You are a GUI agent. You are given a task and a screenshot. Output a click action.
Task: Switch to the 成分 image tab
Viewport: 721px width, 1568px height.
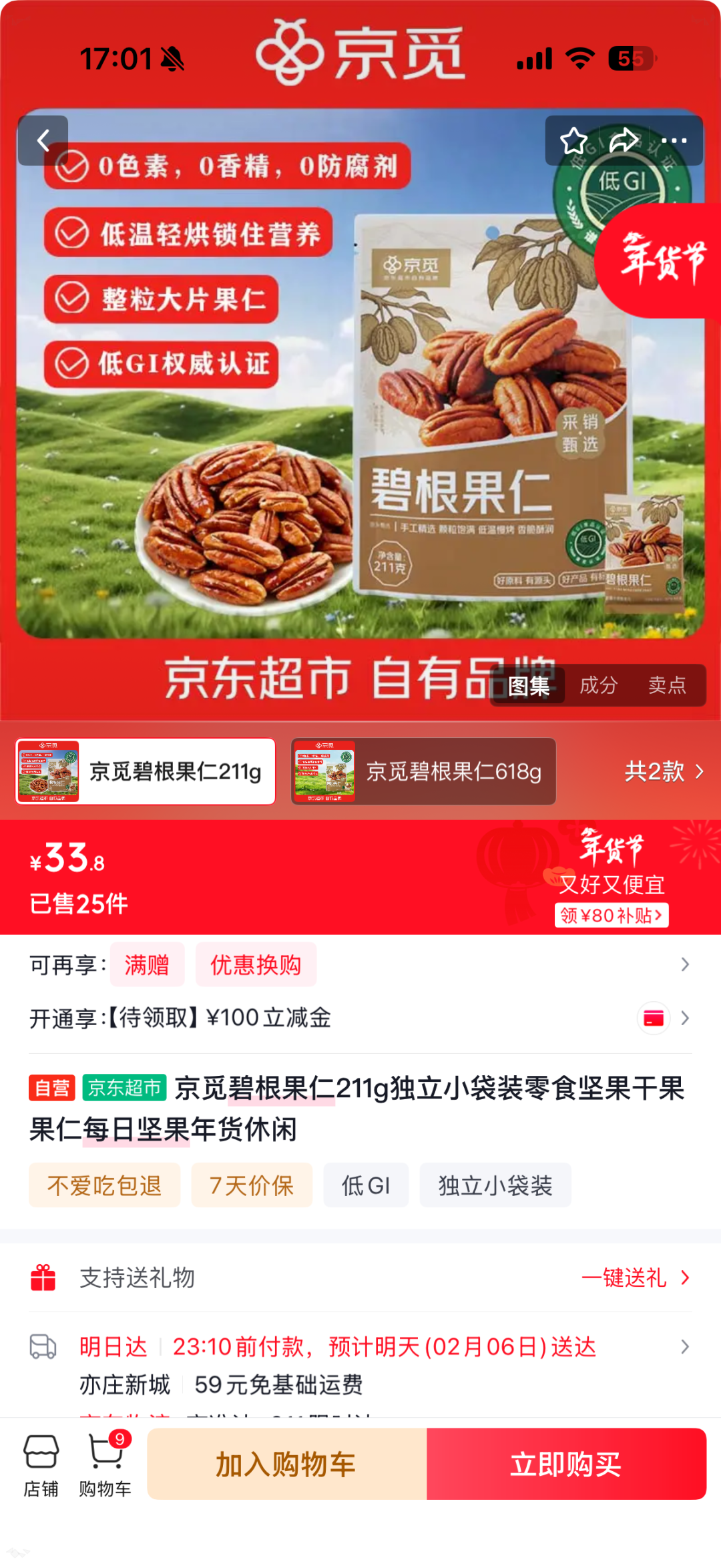pos(598,685)
